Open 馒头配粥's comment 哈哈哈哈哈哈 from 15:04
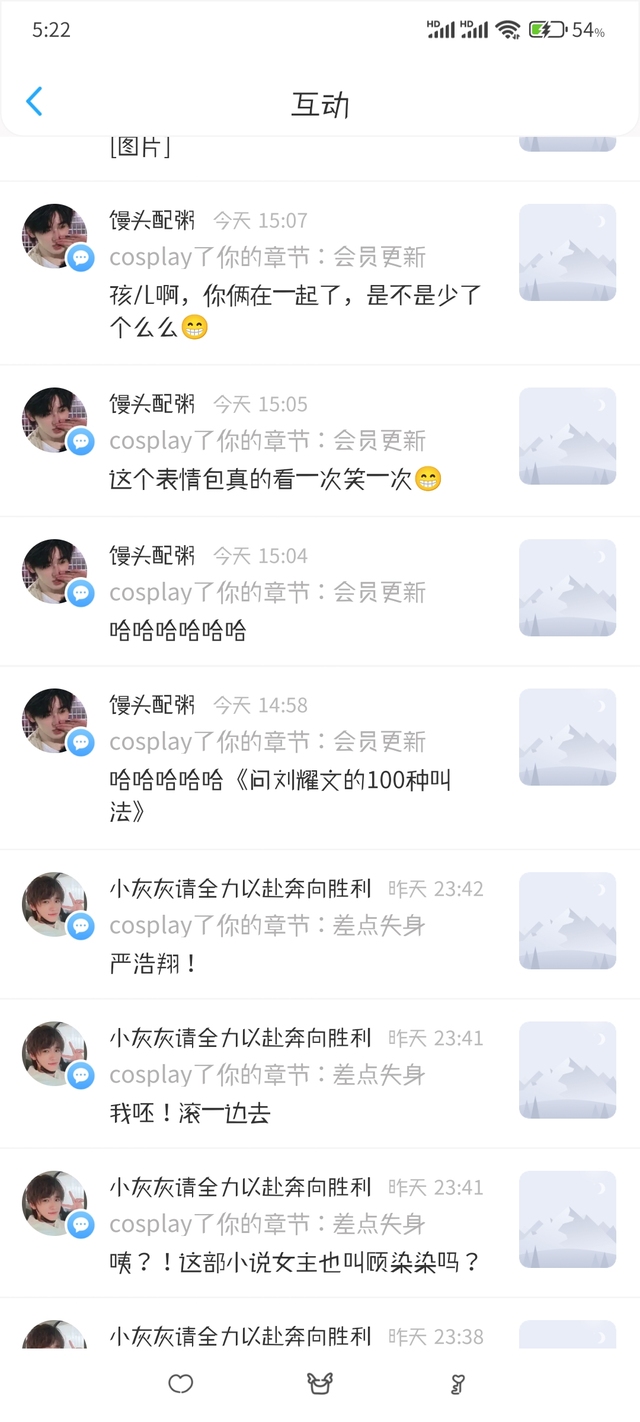This screenshot has height=1422, width=640. pos(178,631)
